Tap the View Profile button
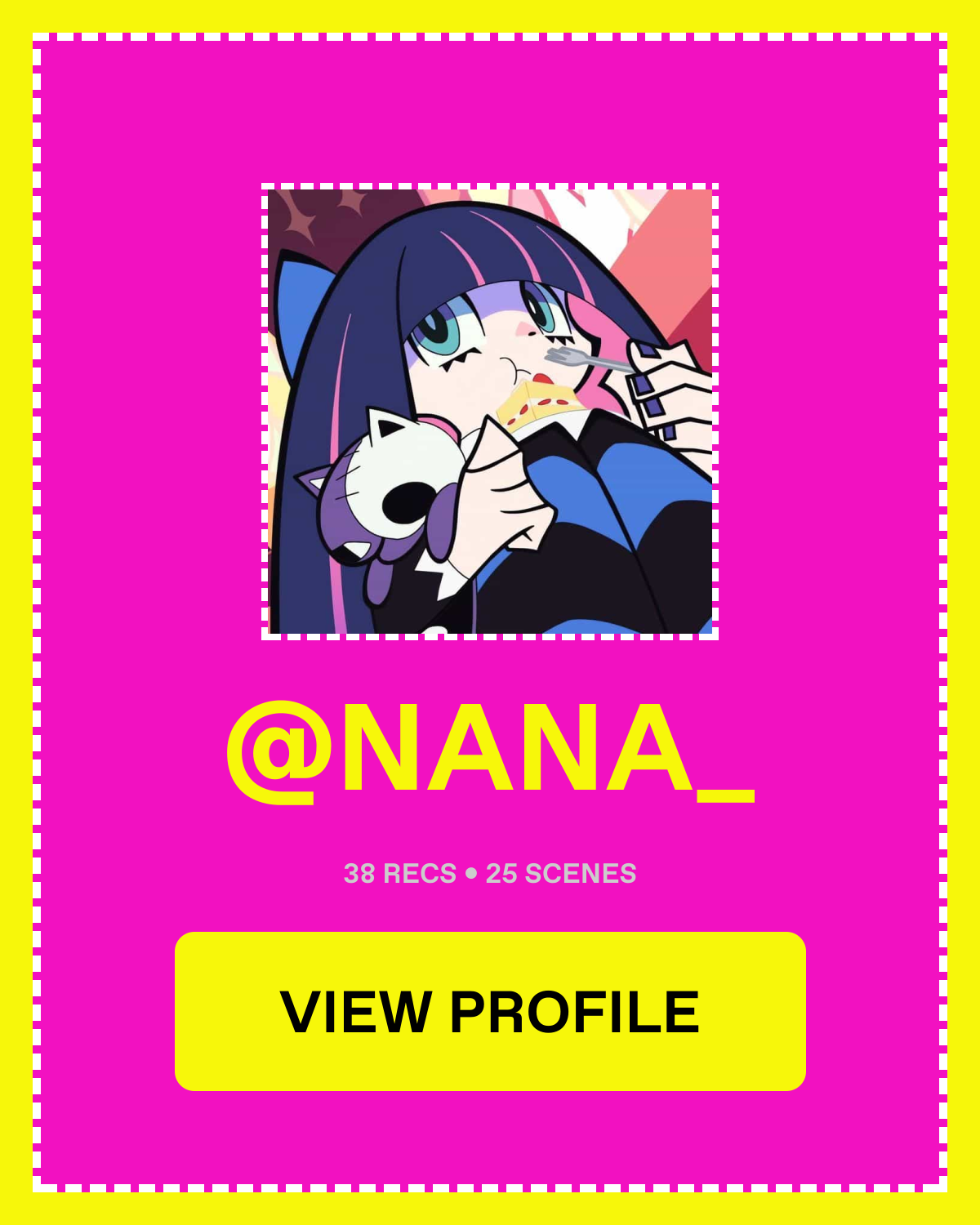The width and height of the screenshot is (980, 1225). coord(490,1011)
